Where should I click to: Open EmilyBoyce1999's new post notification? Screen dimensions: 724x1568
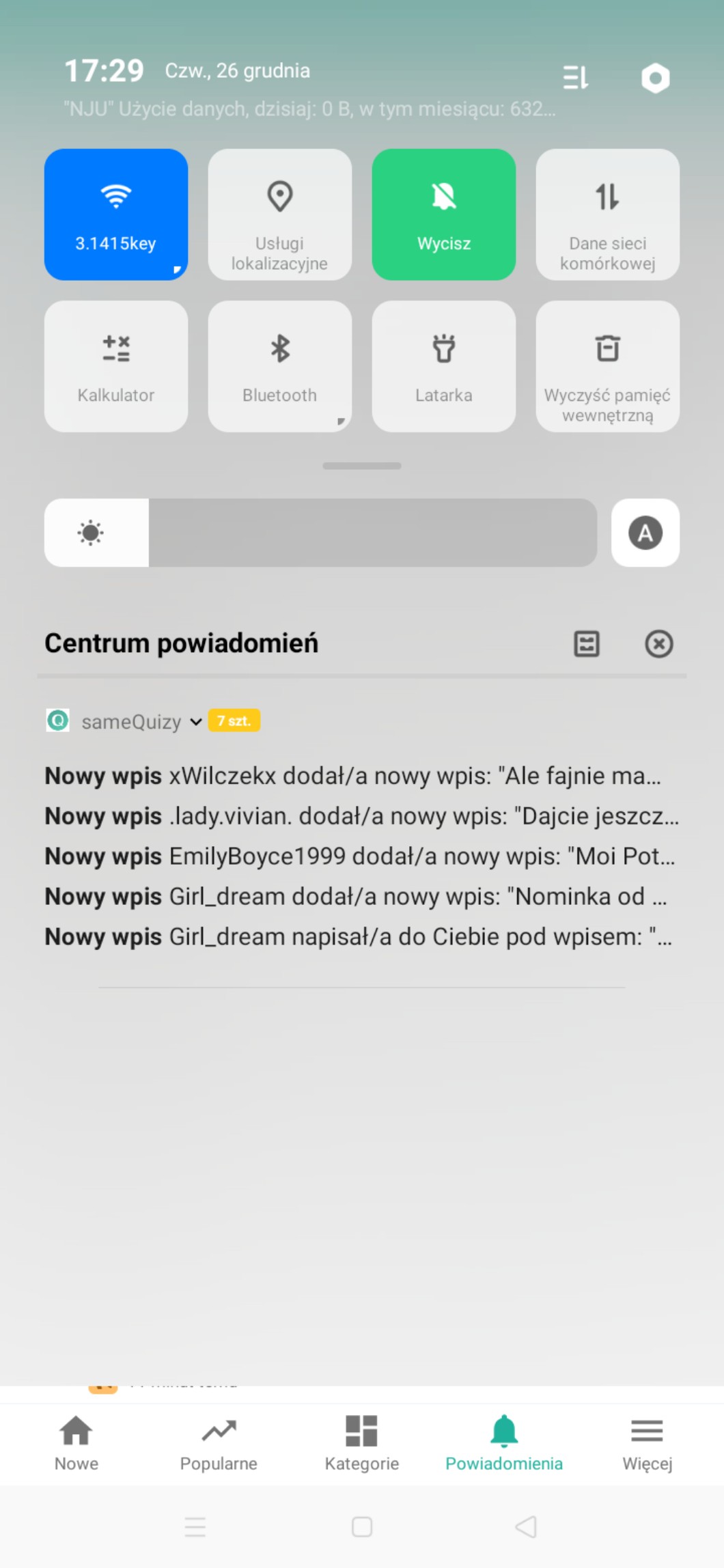[x=359, y=856]
